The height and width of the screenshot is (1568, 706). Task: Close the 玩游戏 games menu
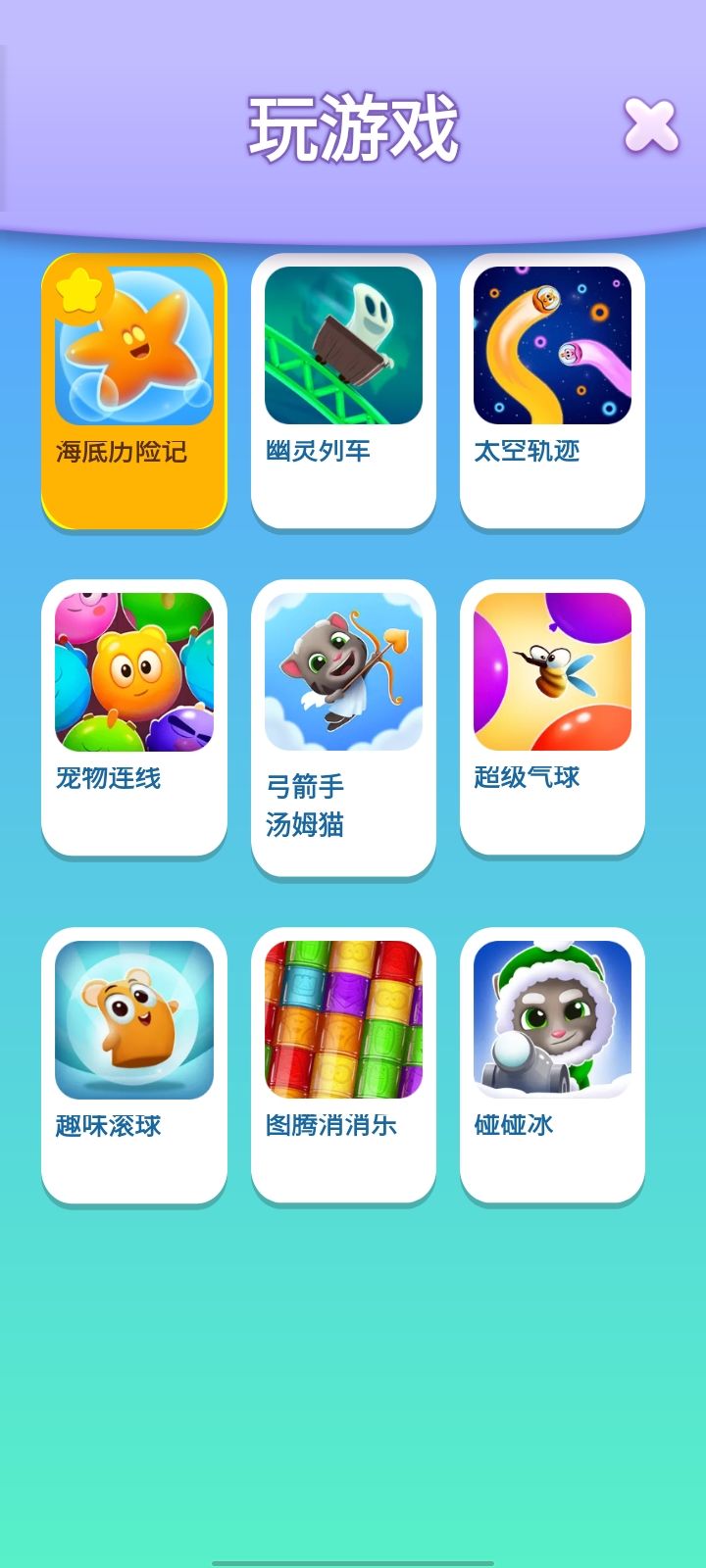pos(651,127)
